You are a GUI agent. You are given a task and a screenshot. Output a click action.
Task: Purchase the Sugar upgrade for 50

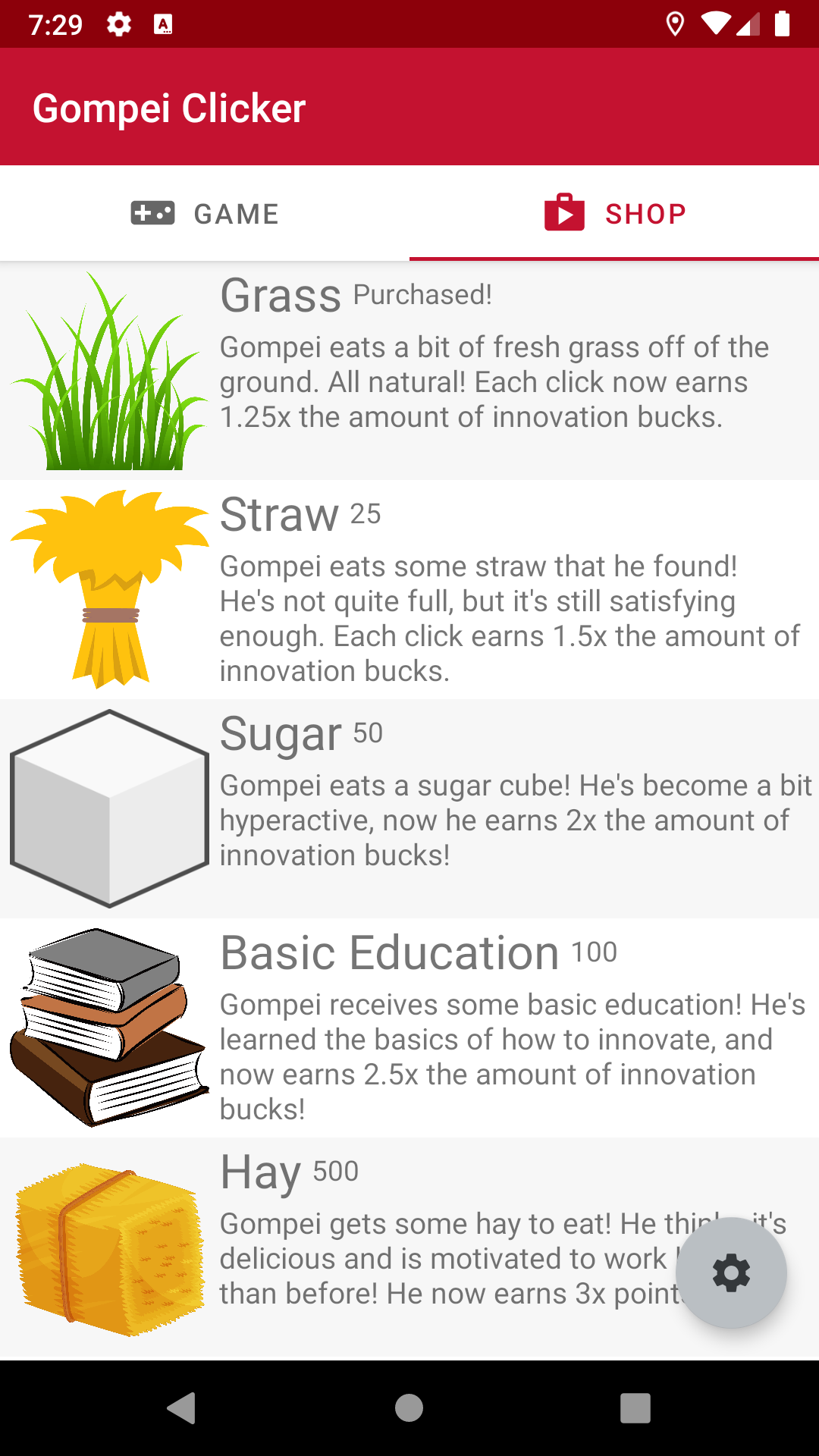(x=409, y=808)
